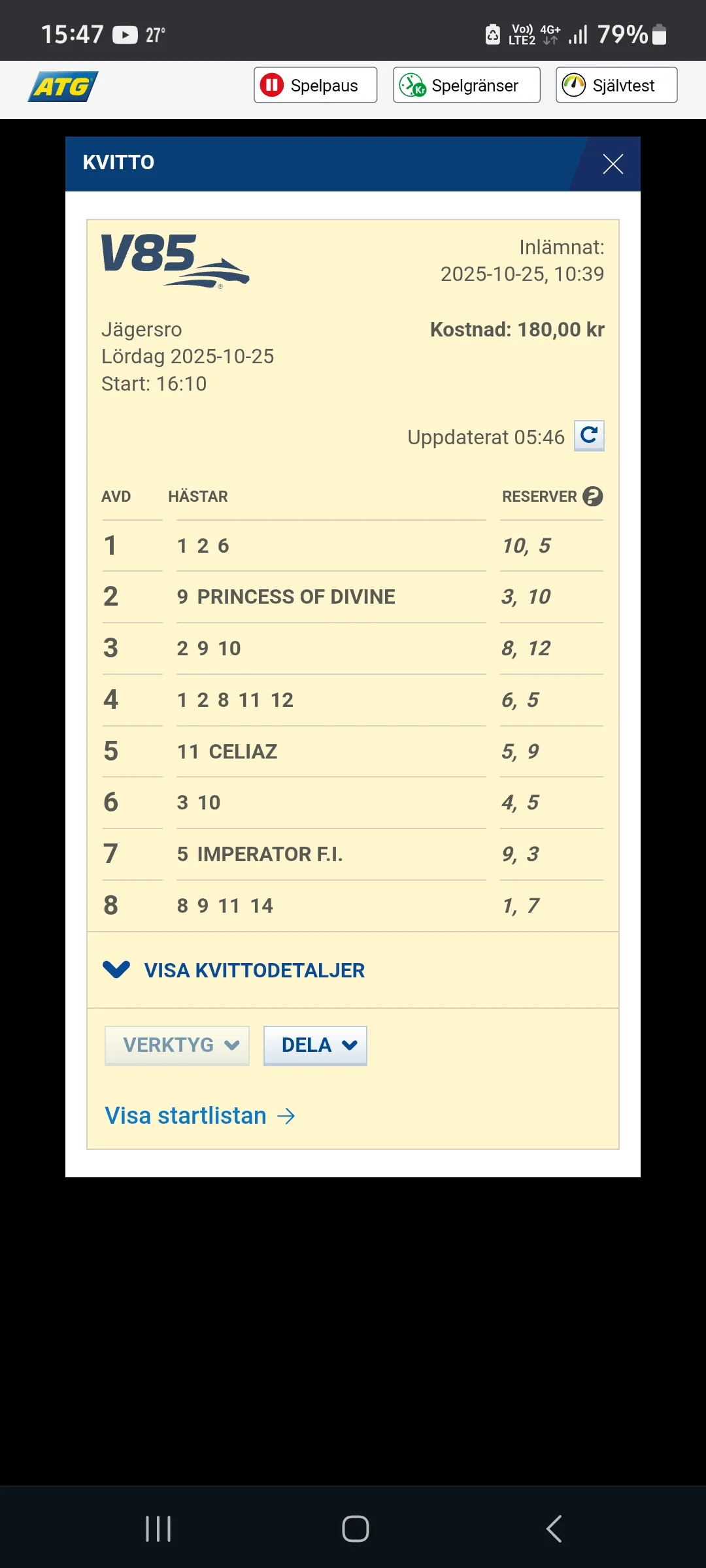Select the KVITTO header title
This screenshot has width=706, height=1568.
119,163
